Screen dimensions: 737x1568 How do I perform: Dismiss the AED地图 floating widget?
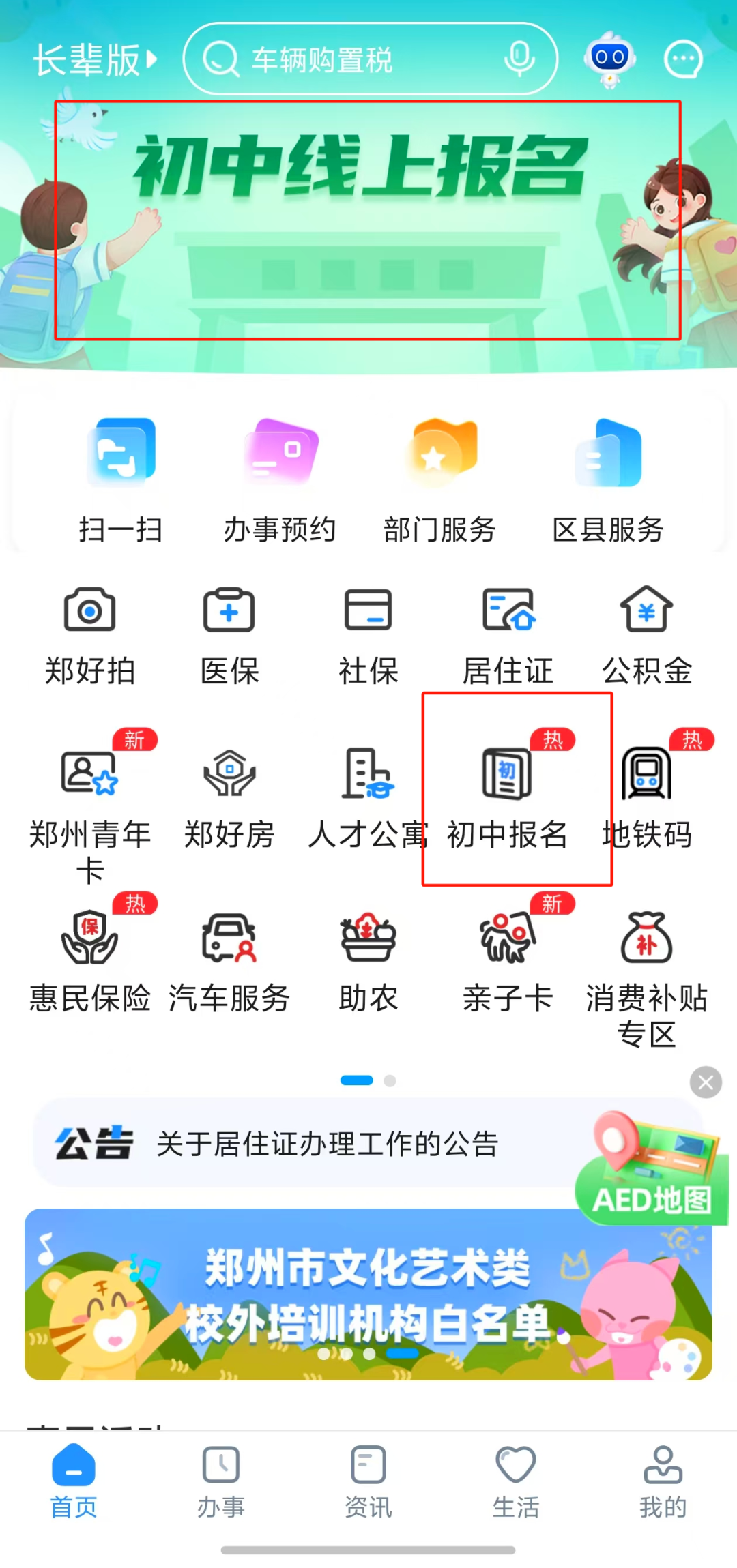706,1082
